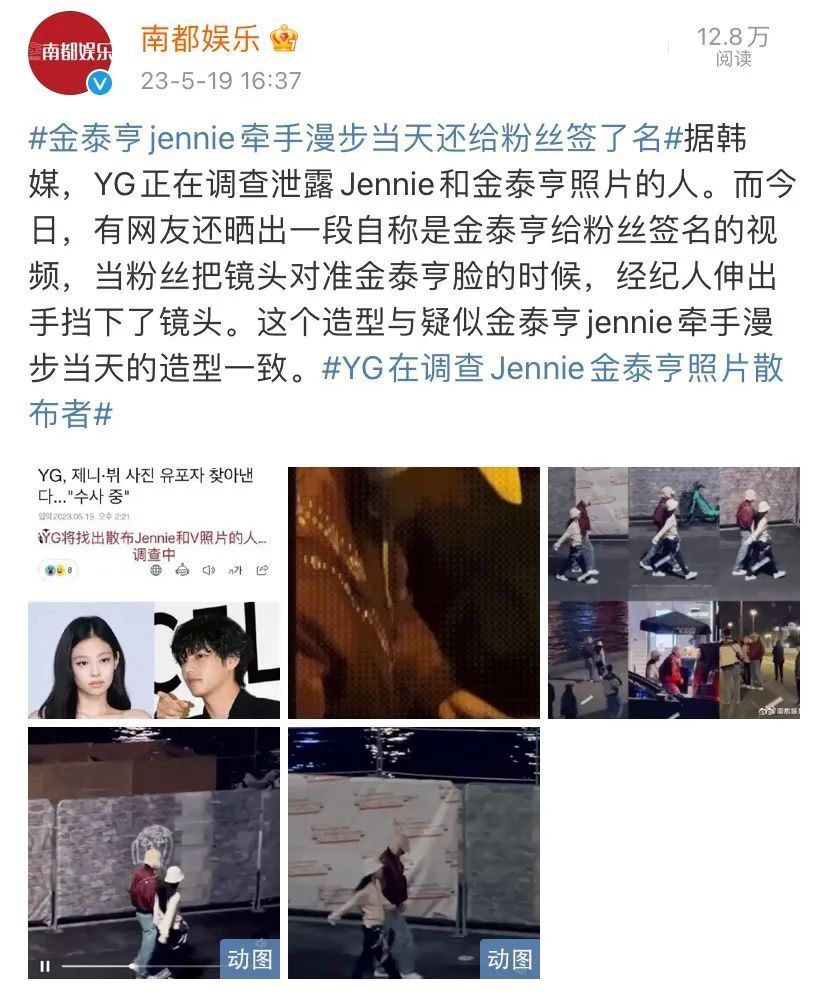Open the 动图 GIF with white banner fence
This screenshot has width=828, height=998.
[413, 850]
